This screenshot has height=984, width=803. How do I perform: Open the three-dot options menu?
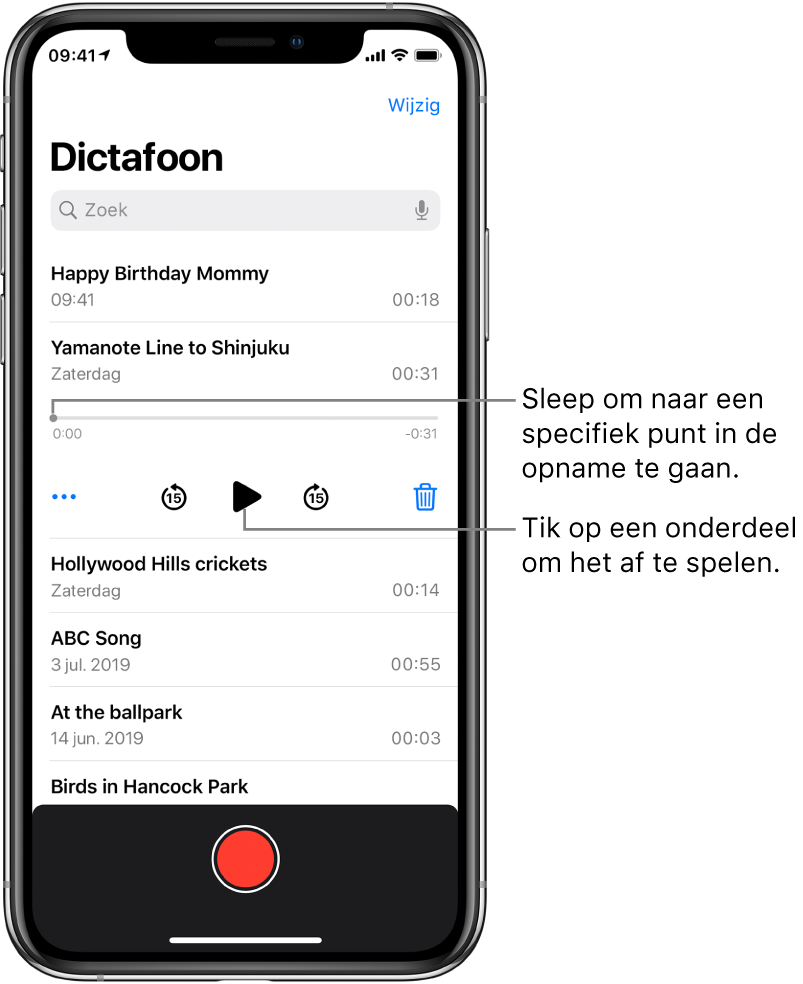click(64, 497)
